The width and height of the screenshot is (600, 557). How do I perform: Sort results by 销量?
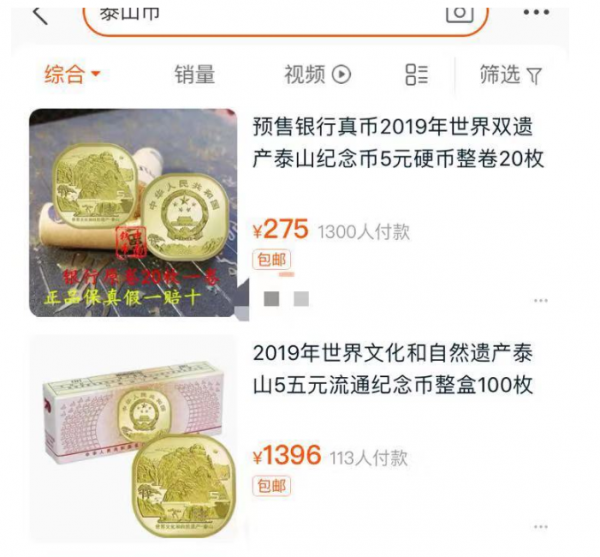195,74
